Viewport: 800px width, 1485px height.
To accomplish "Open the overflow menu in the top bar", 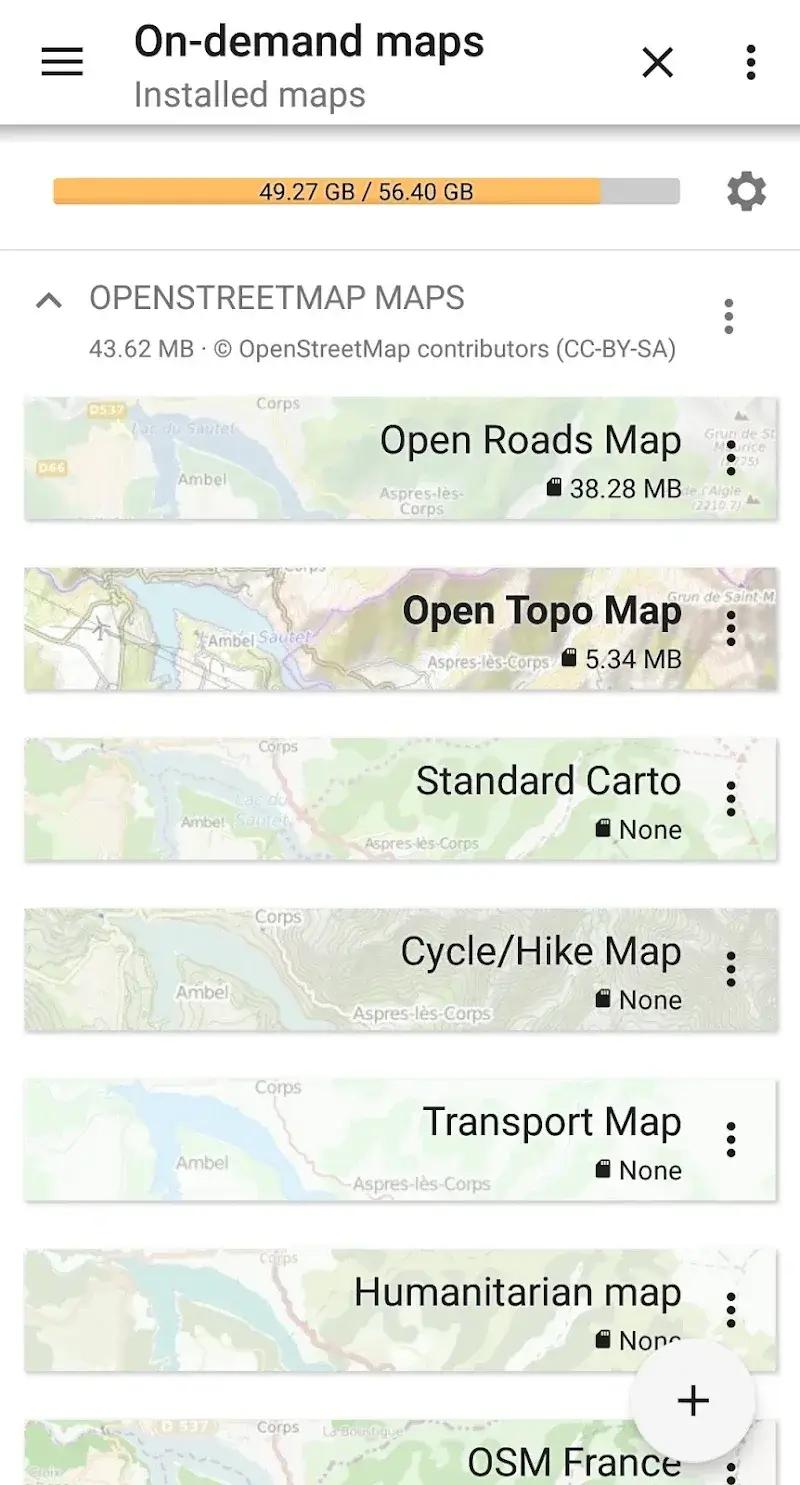I will coord(751,62).
